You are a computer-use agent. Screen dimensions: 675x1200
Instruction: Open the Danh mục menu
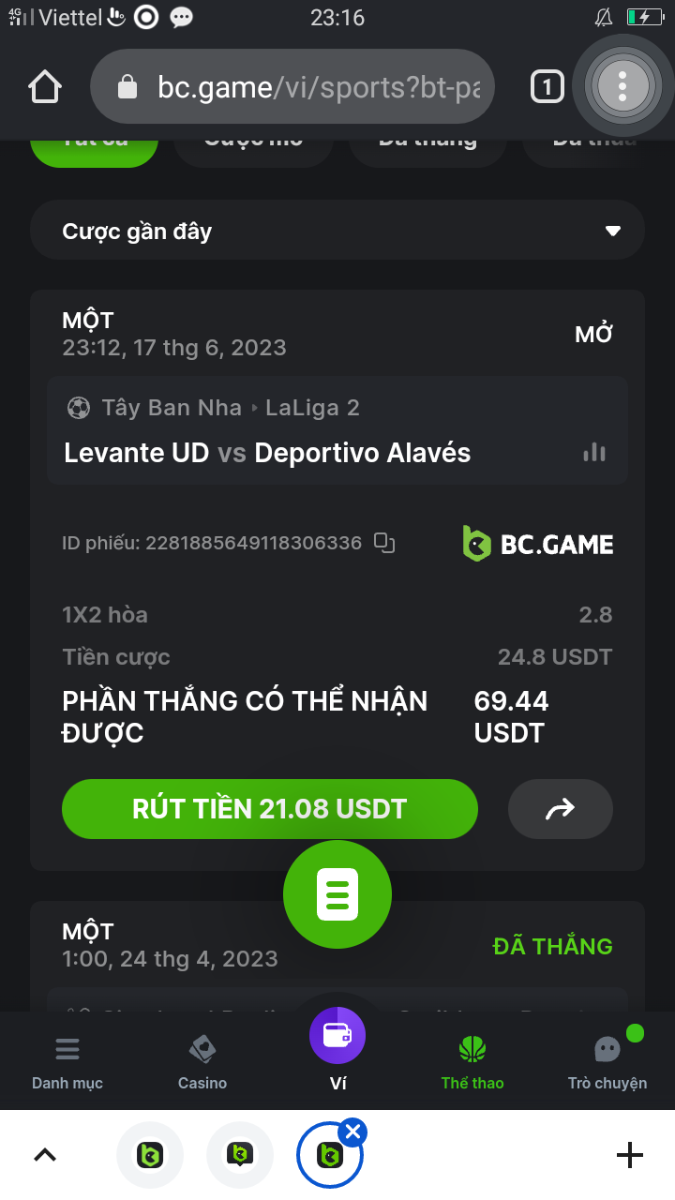[67, 1062]
